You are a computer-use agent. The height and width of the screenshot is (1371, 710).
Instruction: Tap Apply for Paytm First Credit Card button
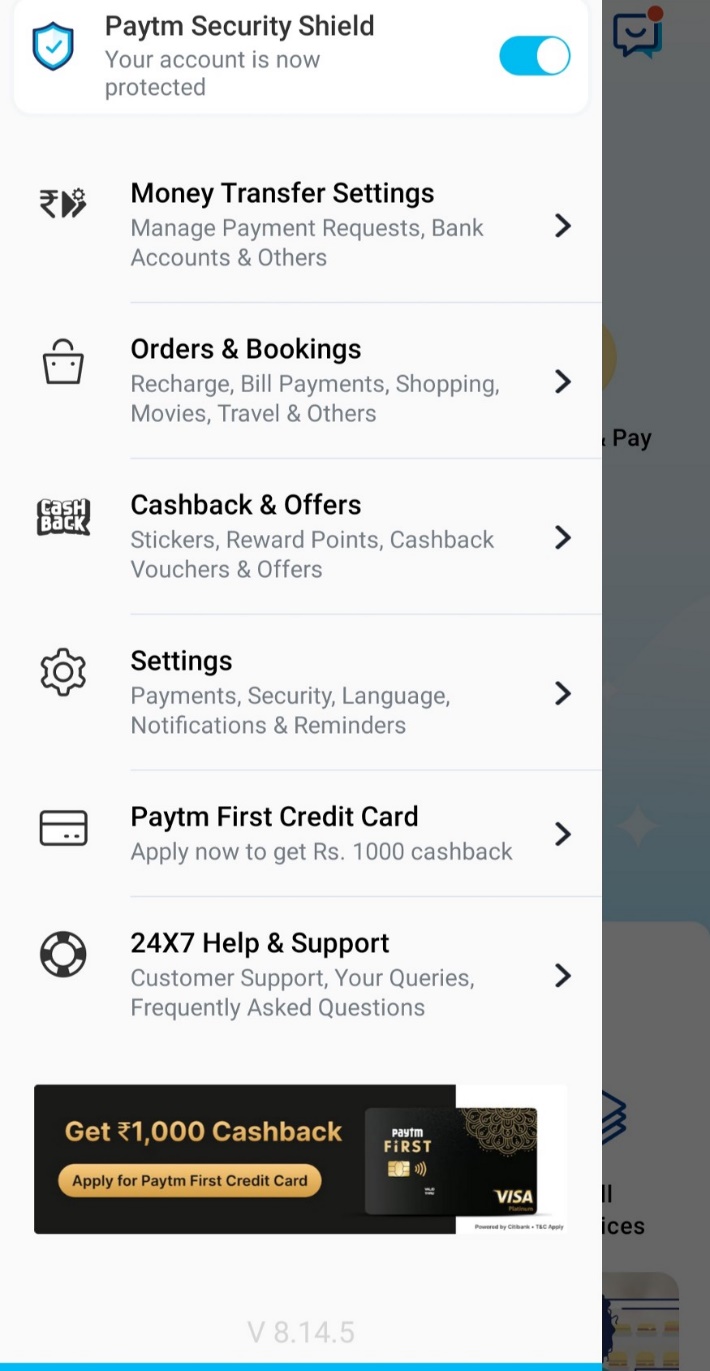coord(190,1180)
